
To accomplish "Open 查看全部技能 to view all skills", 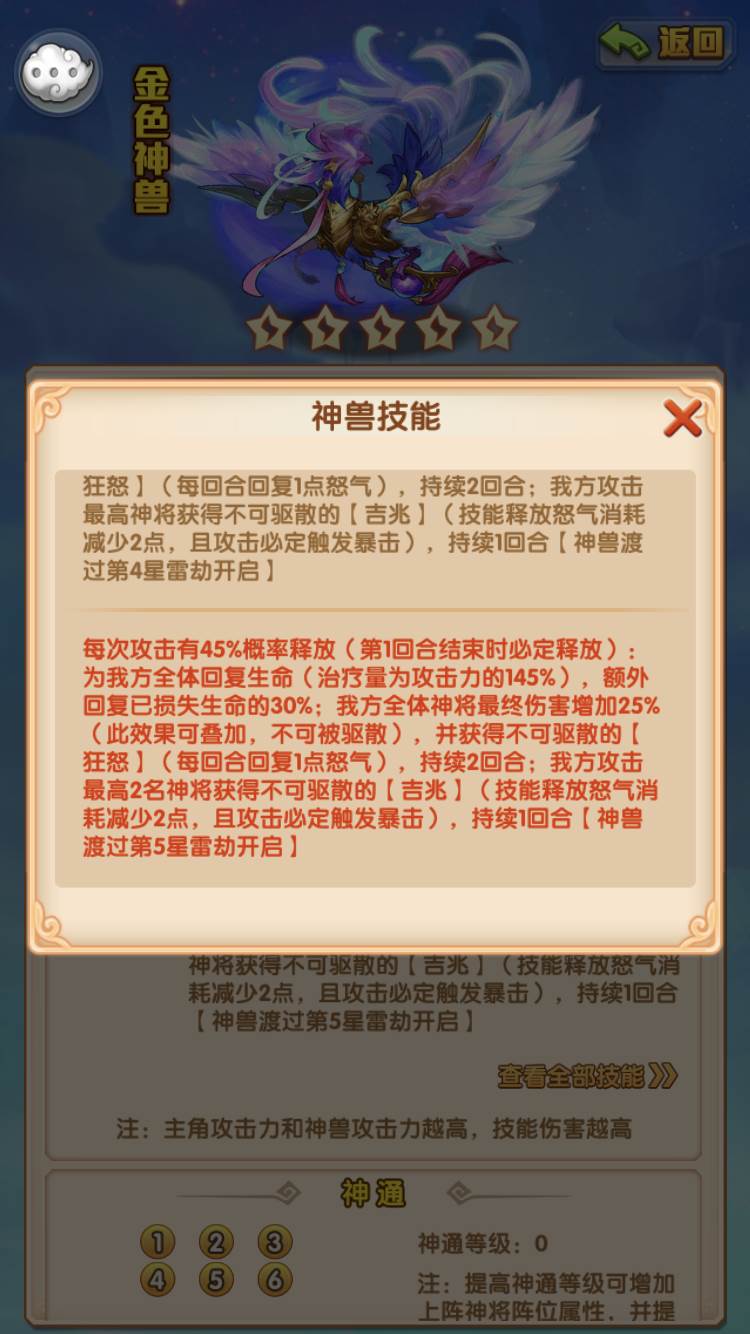I will (587, 1076).
